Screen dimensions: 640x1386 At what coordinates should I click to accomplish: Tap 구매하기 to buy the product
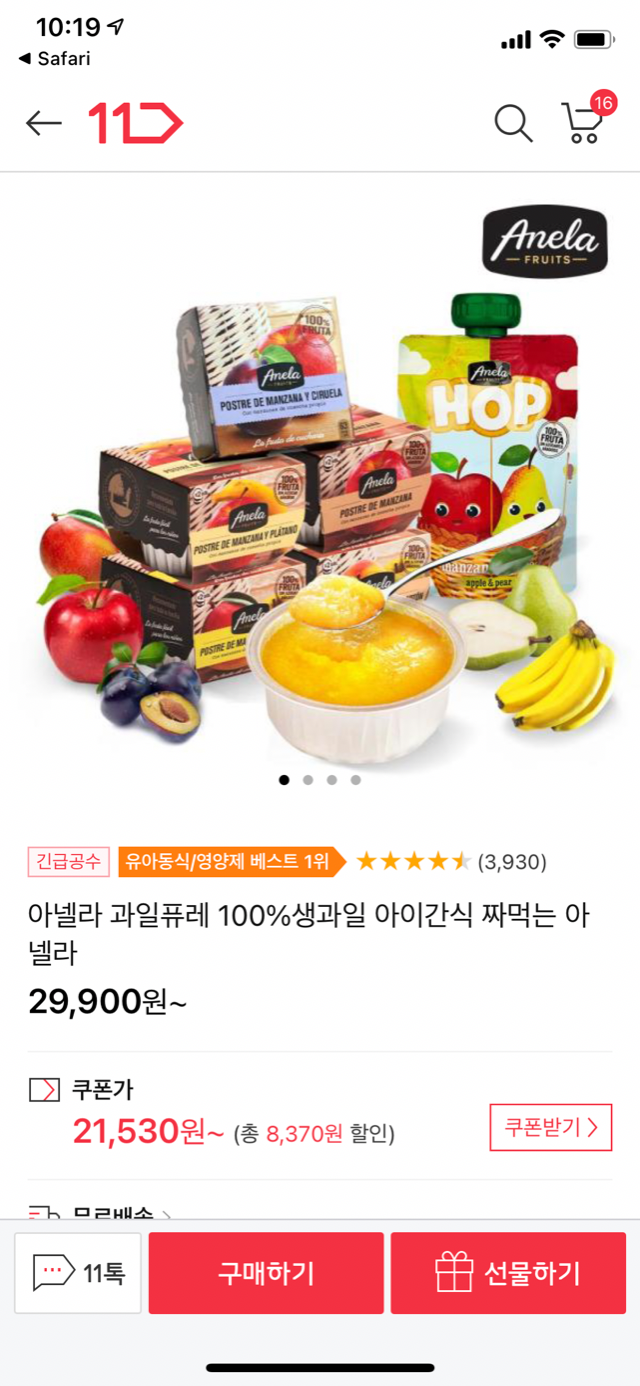(x=266, y=1273)
